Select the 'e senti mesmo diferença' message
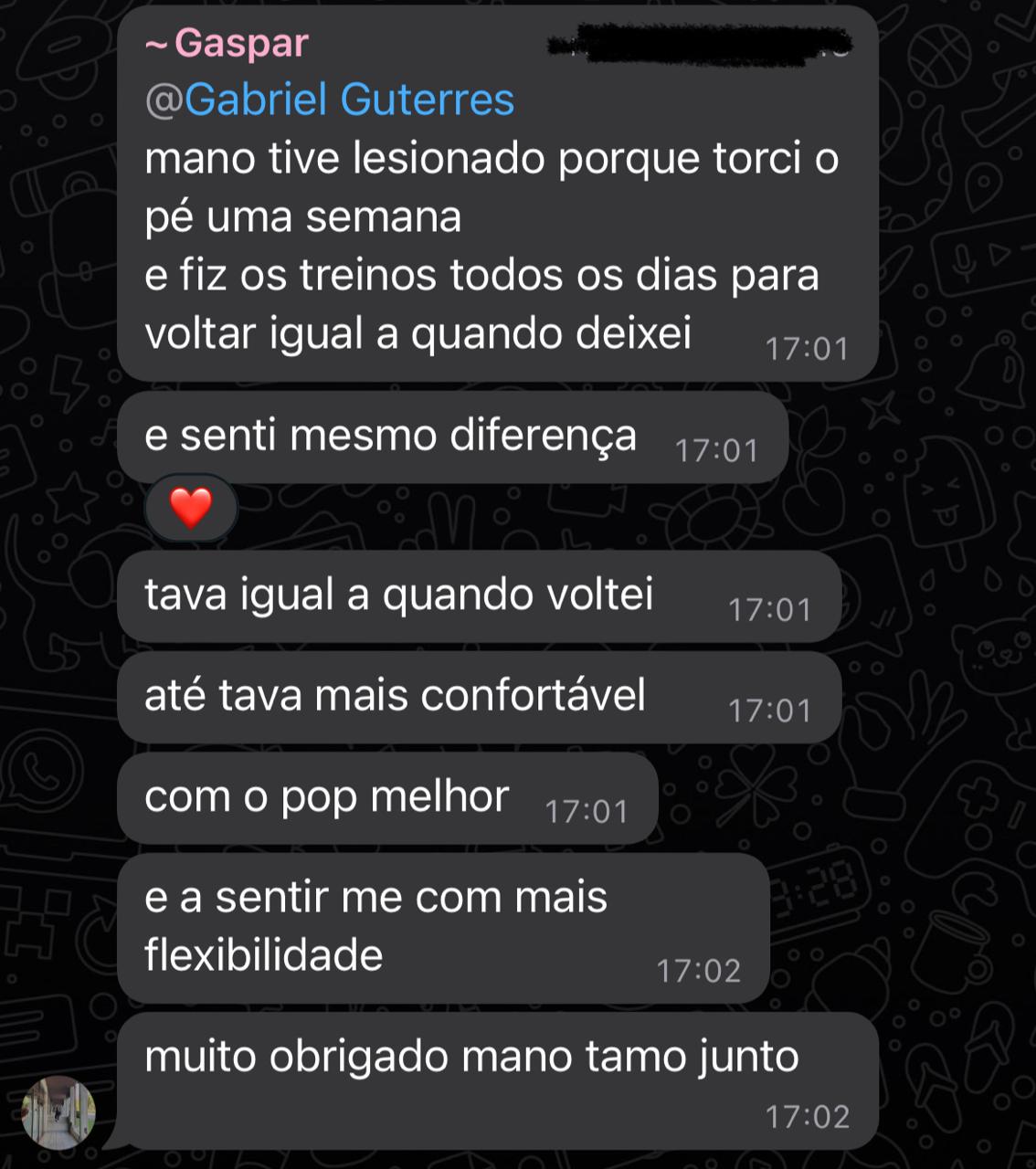The width and height of the screenshot is (1036, 1169). [393, 436]
